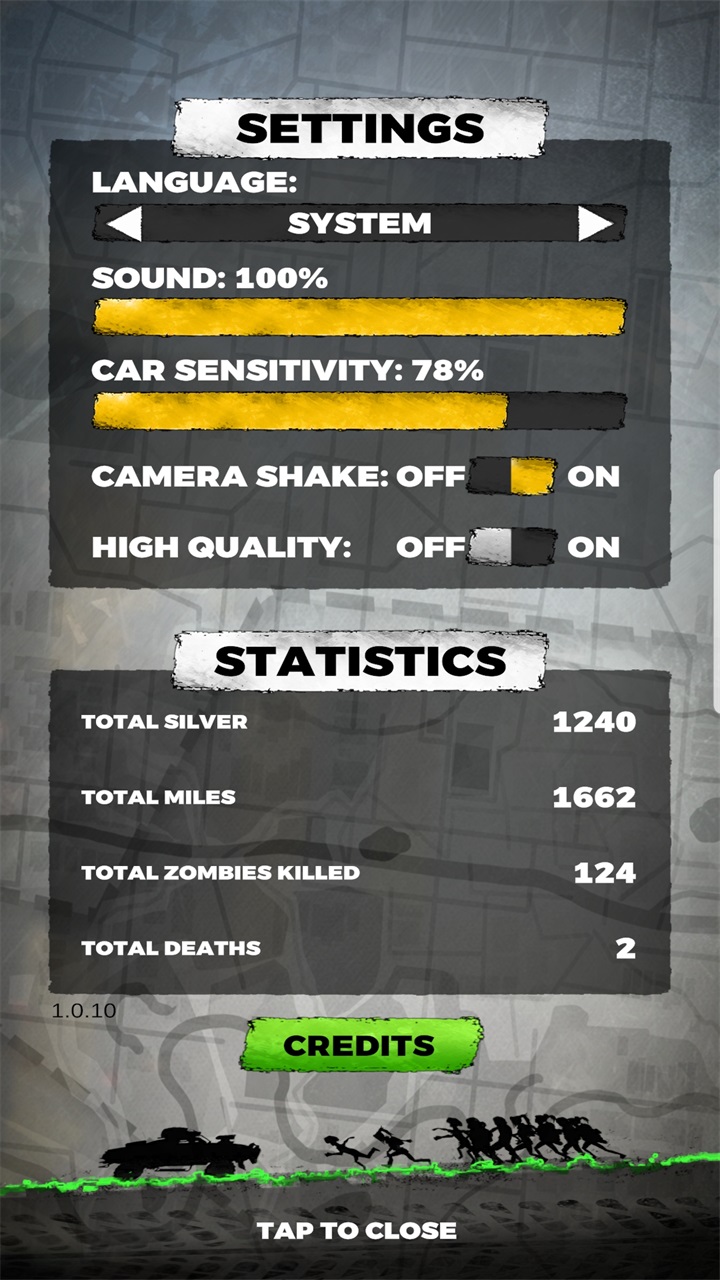Toggle the camera shake switch
The width and height of the screenshot is (720, 1280).
tap(512, 476)
